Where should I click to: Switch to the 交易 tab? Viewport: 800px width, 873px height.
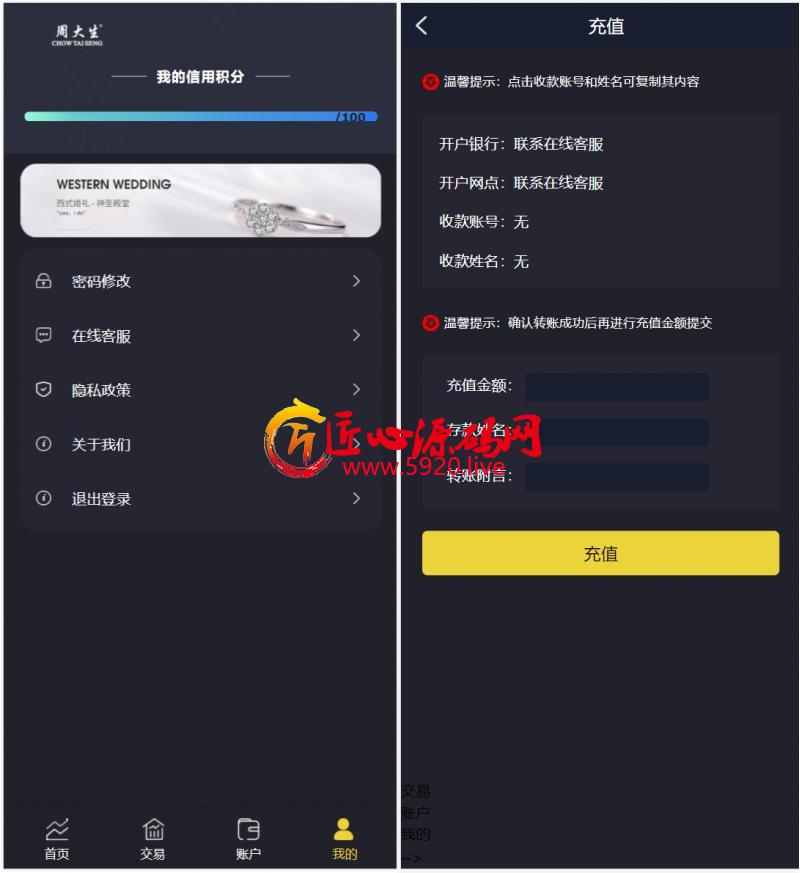[153, 839]
